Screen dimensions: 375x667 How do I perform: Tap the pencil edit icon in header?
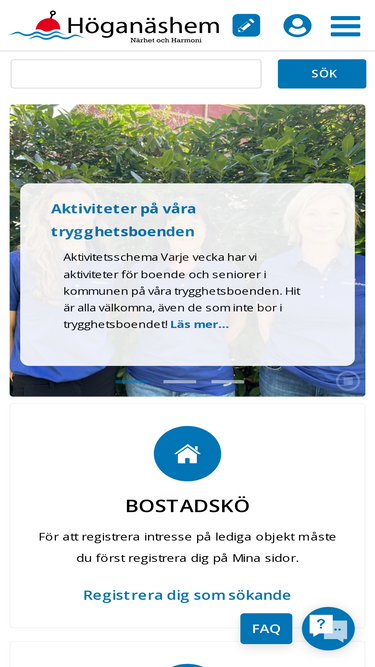pos(246,26)
